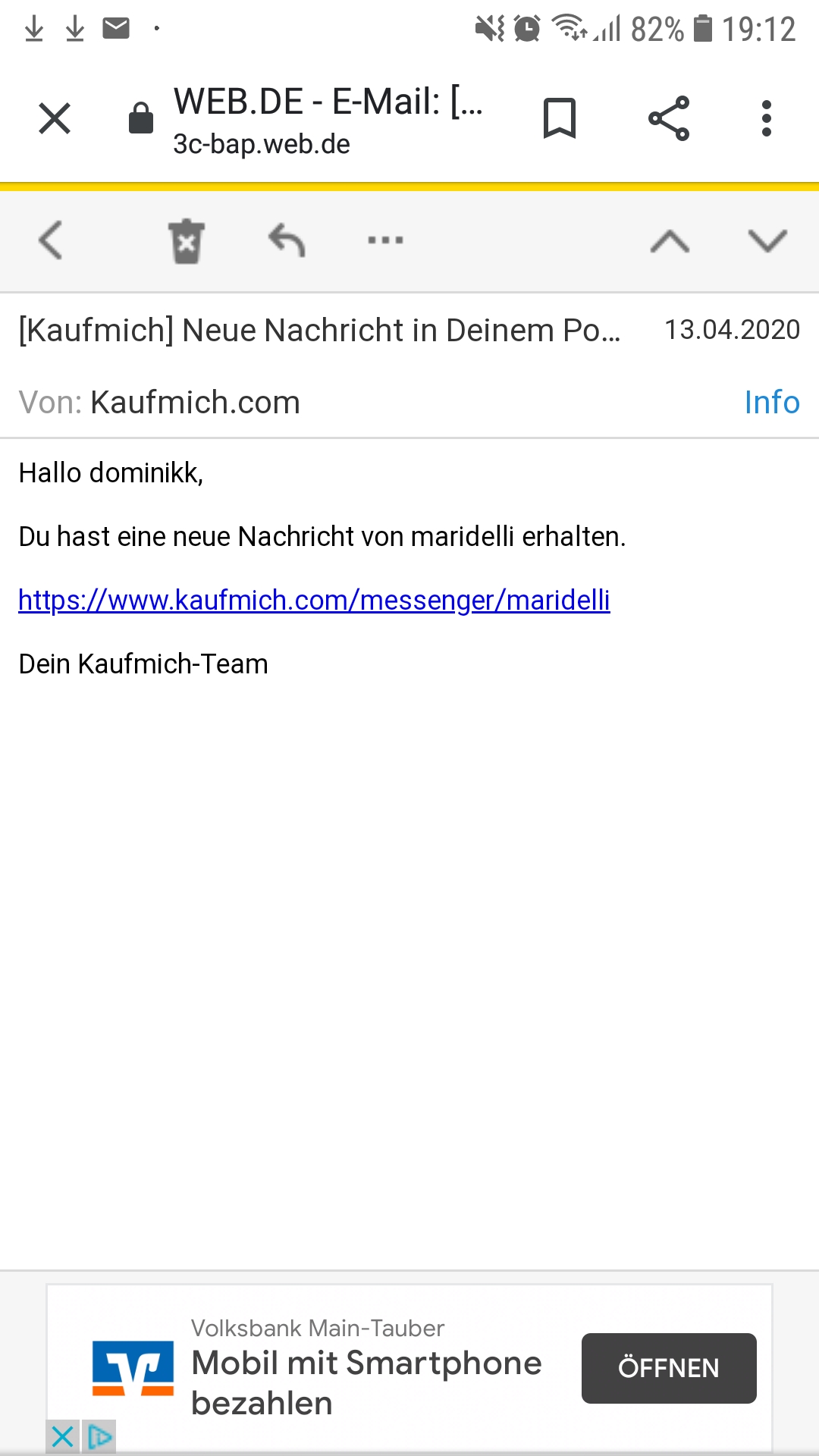Delete this email via the trash icon
Image resolution: width=819 pixels, height=1456 pixels.
pos(187,241)
